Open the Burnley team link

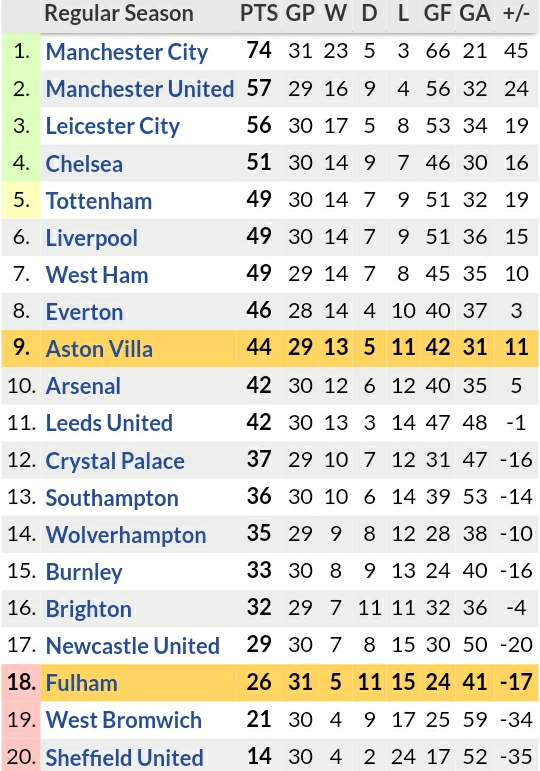pos(84,572)
